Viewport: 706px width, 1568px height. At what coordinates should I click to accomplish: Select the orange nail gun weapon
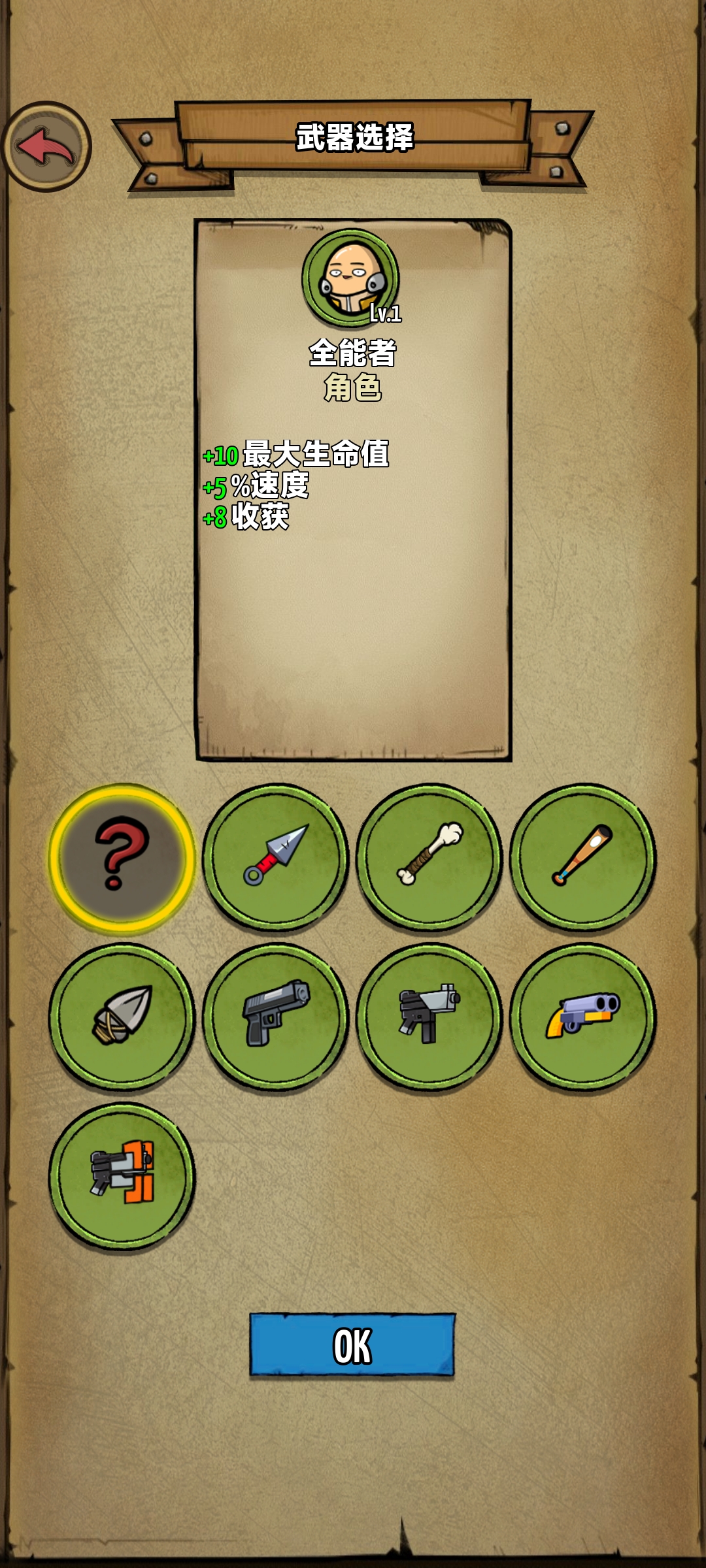(122, 1177)
